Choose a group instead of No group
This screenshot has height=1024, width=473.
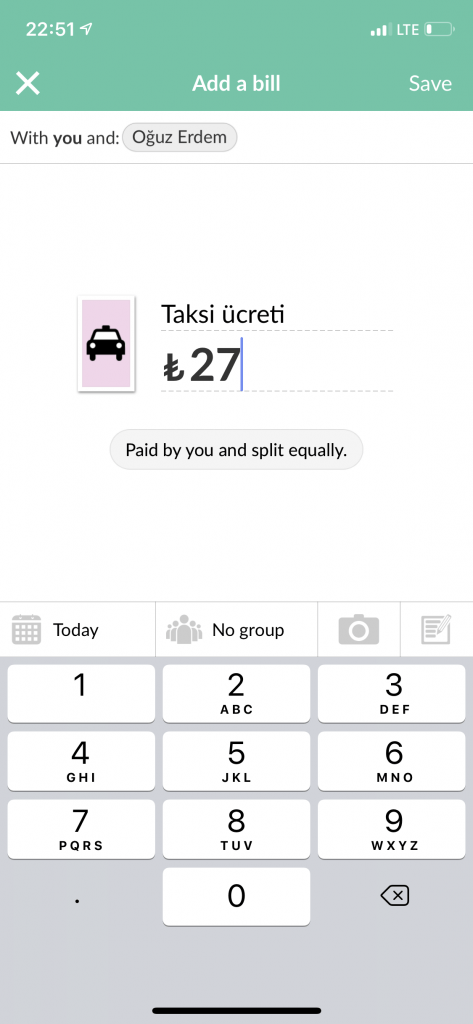pos(236,630)
